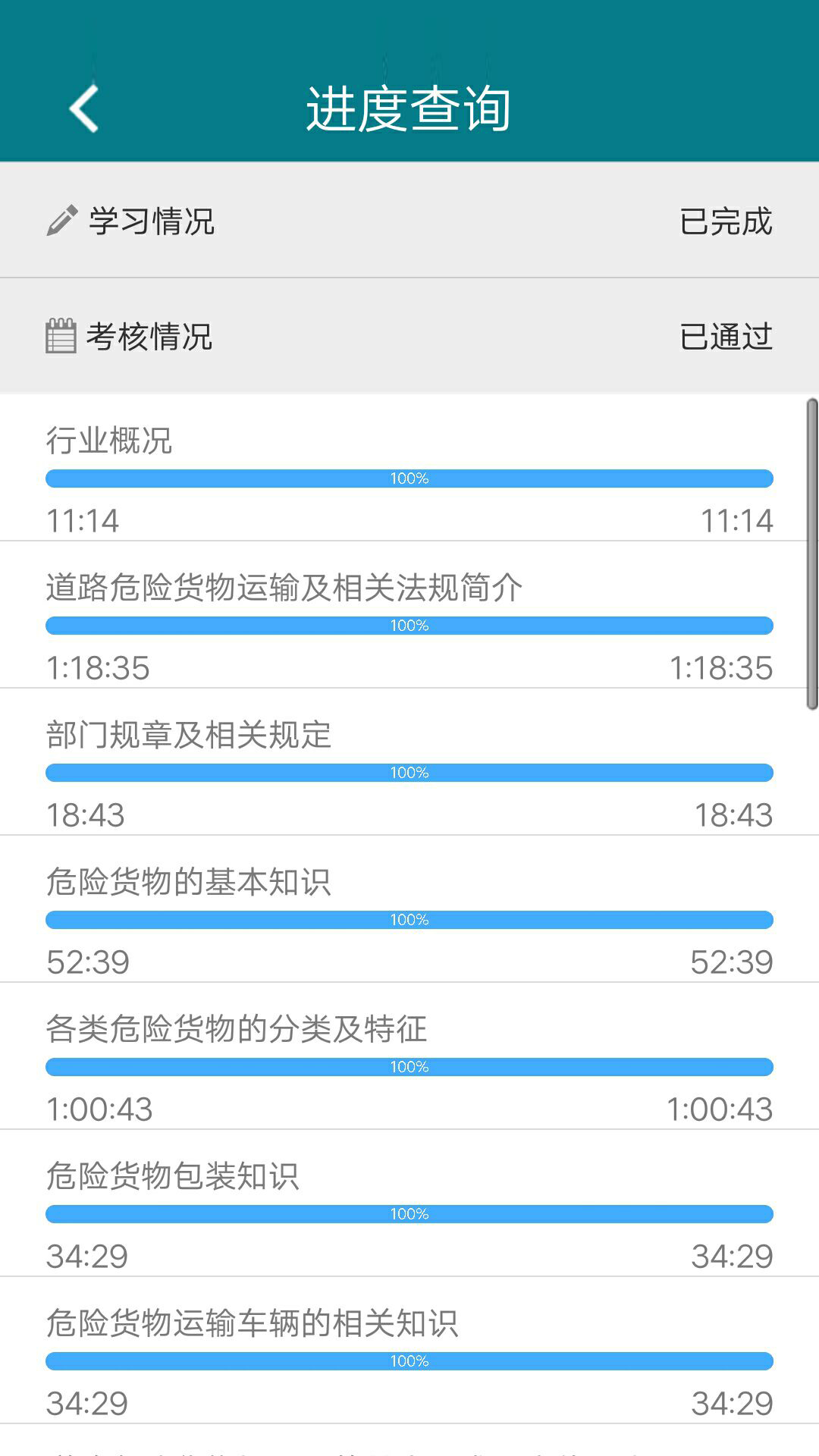The height and width of the screenshot is (1456, 819).
Task: Select 危险货物的基本知识 course
Action: [x=409, y=909]
